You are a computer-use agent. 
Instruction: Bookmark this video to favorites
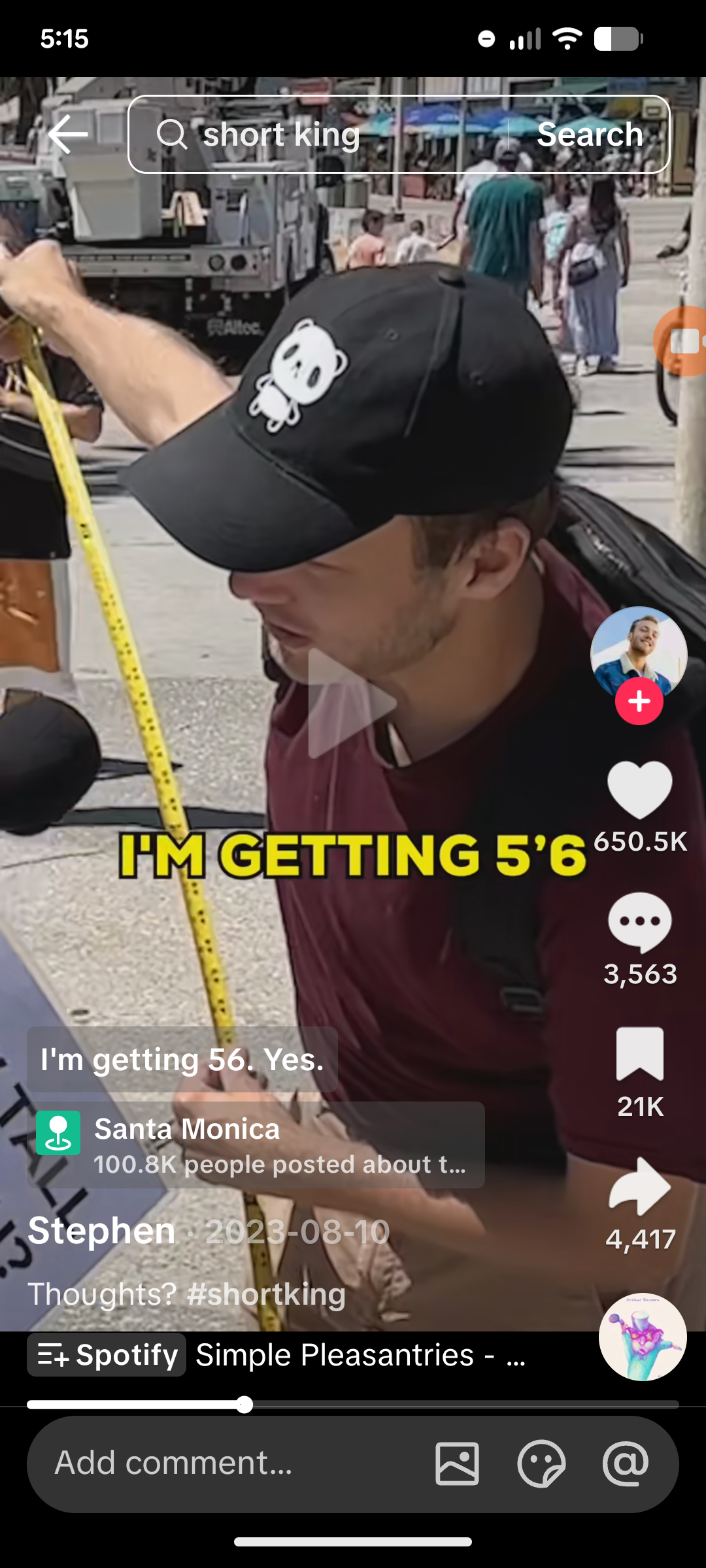[x=639, y=1054]
